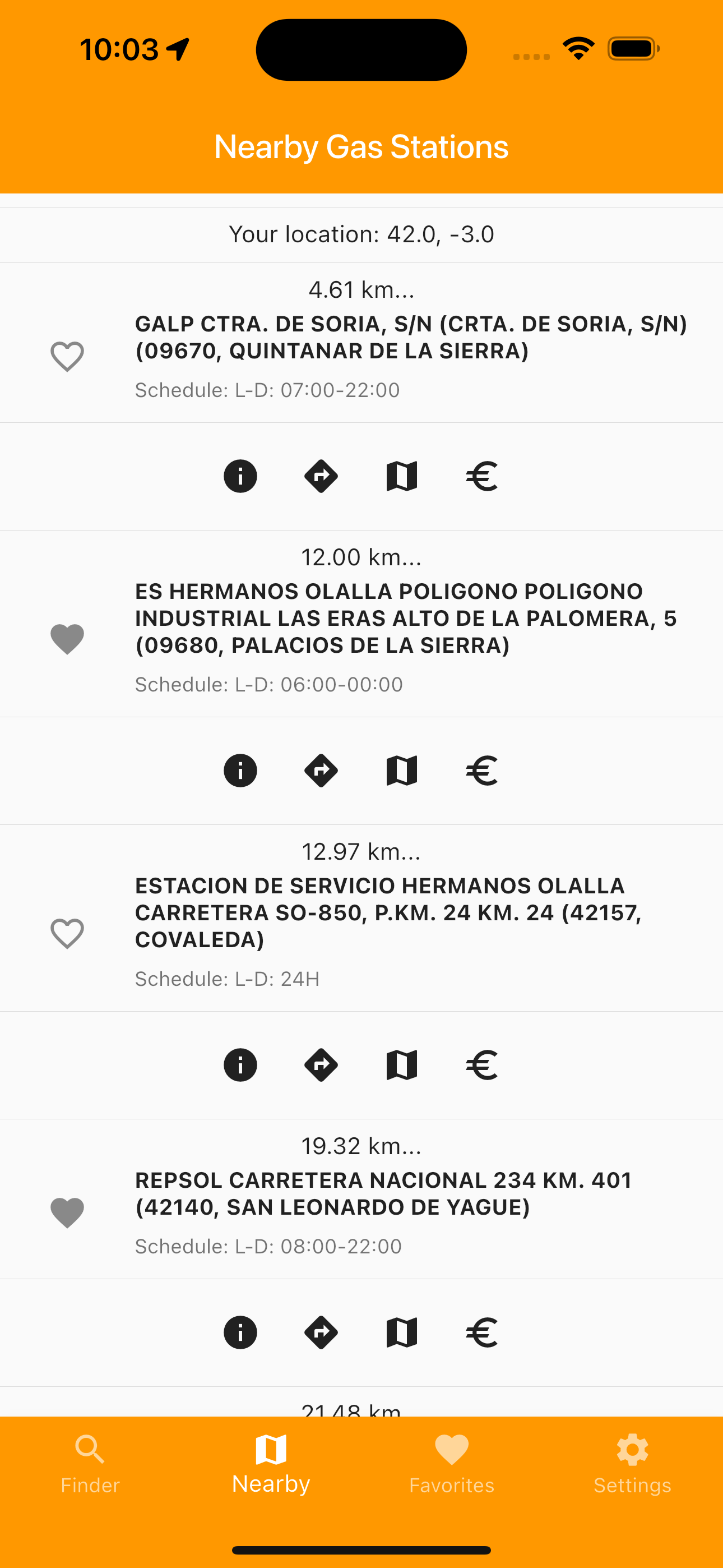Get directions to ES Hermanos Olalla Palacios
The image size is (723, 1568).
click(x=321, y=771)
